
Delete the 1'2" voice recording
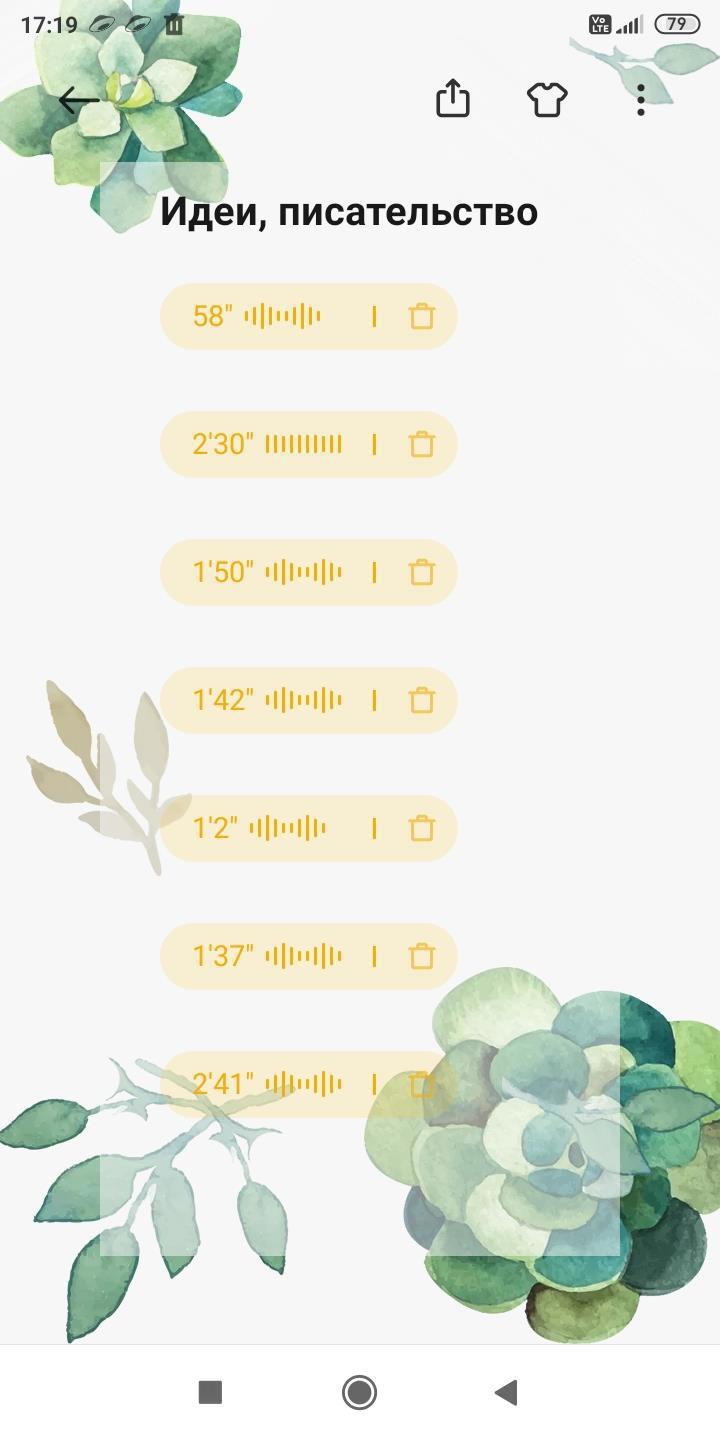click(x=422, y=829)
